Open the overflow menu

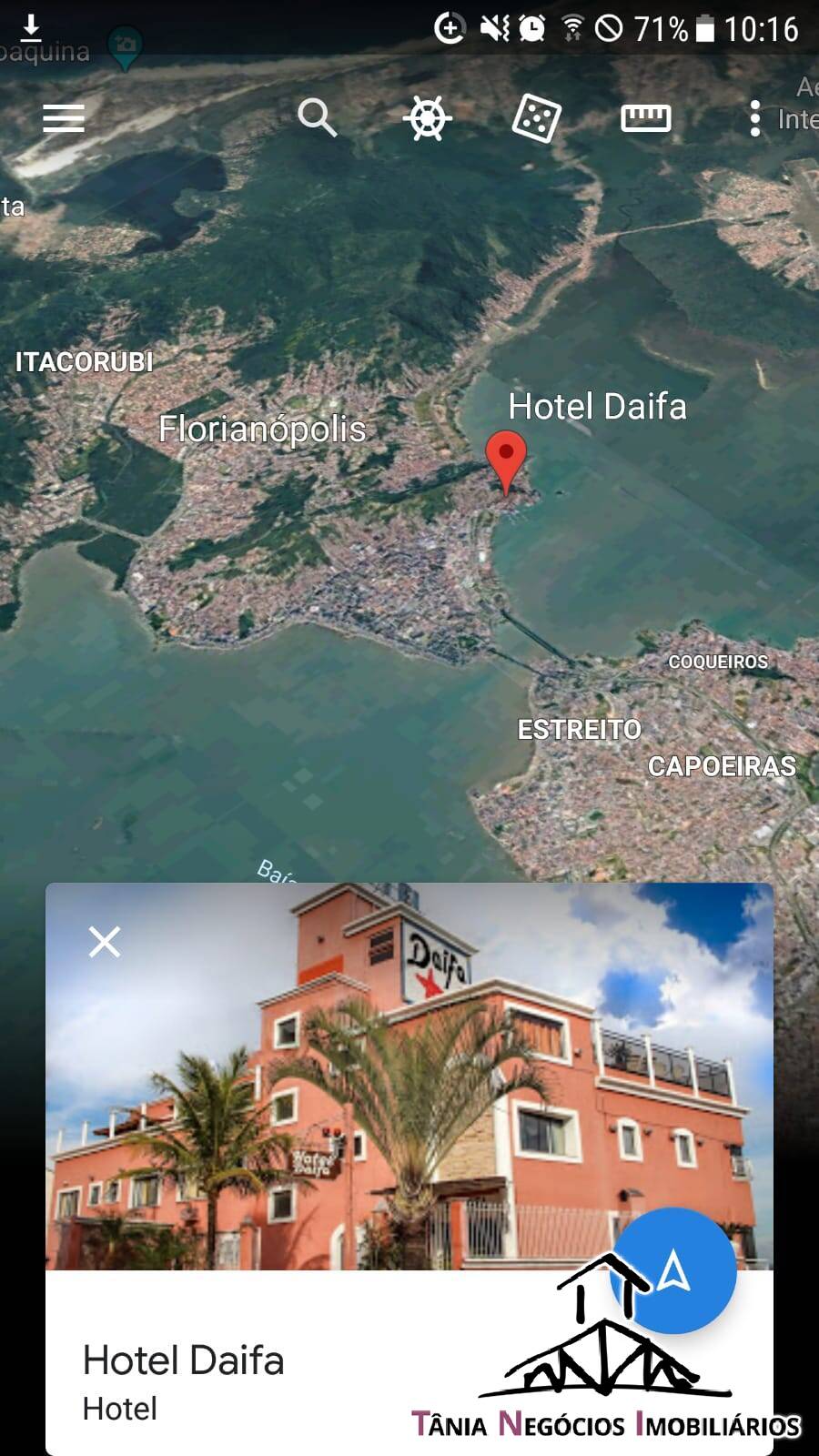click(754, 118)
